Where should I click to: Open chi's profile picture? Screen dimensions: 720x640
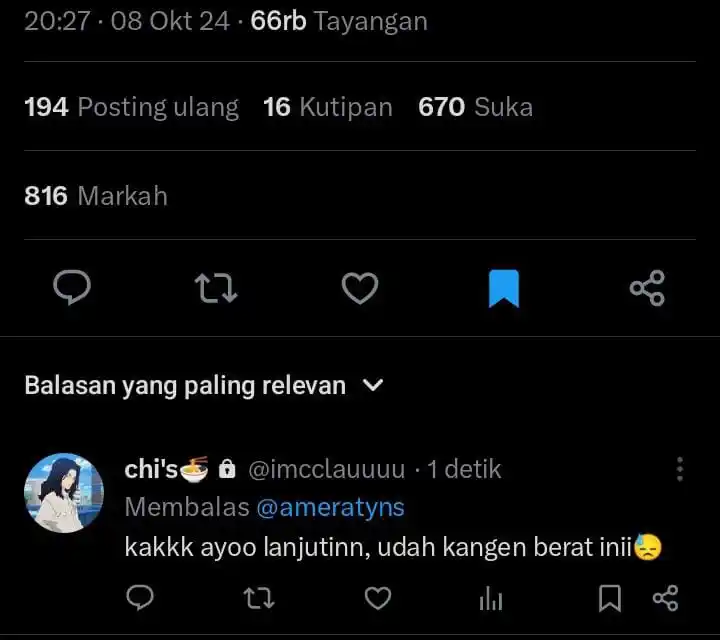point(64,492)
